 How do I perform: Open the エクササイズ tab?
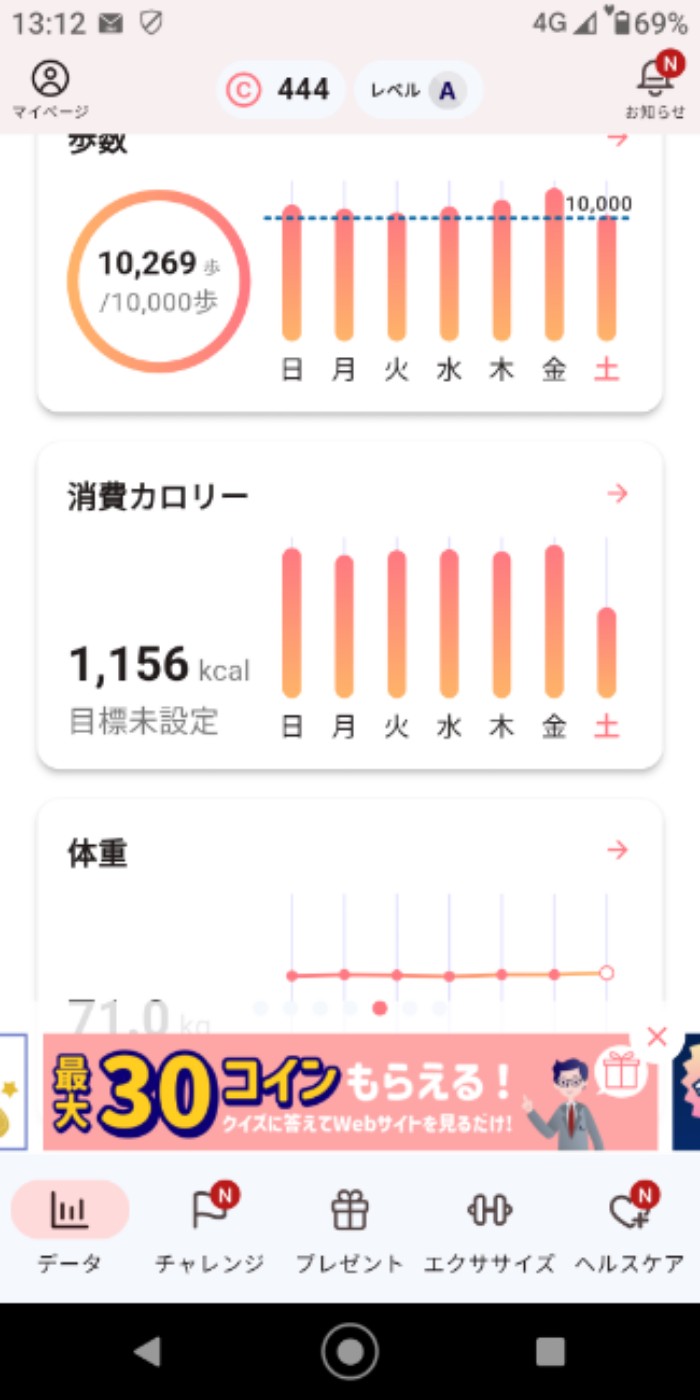(x=489, y=1228)
